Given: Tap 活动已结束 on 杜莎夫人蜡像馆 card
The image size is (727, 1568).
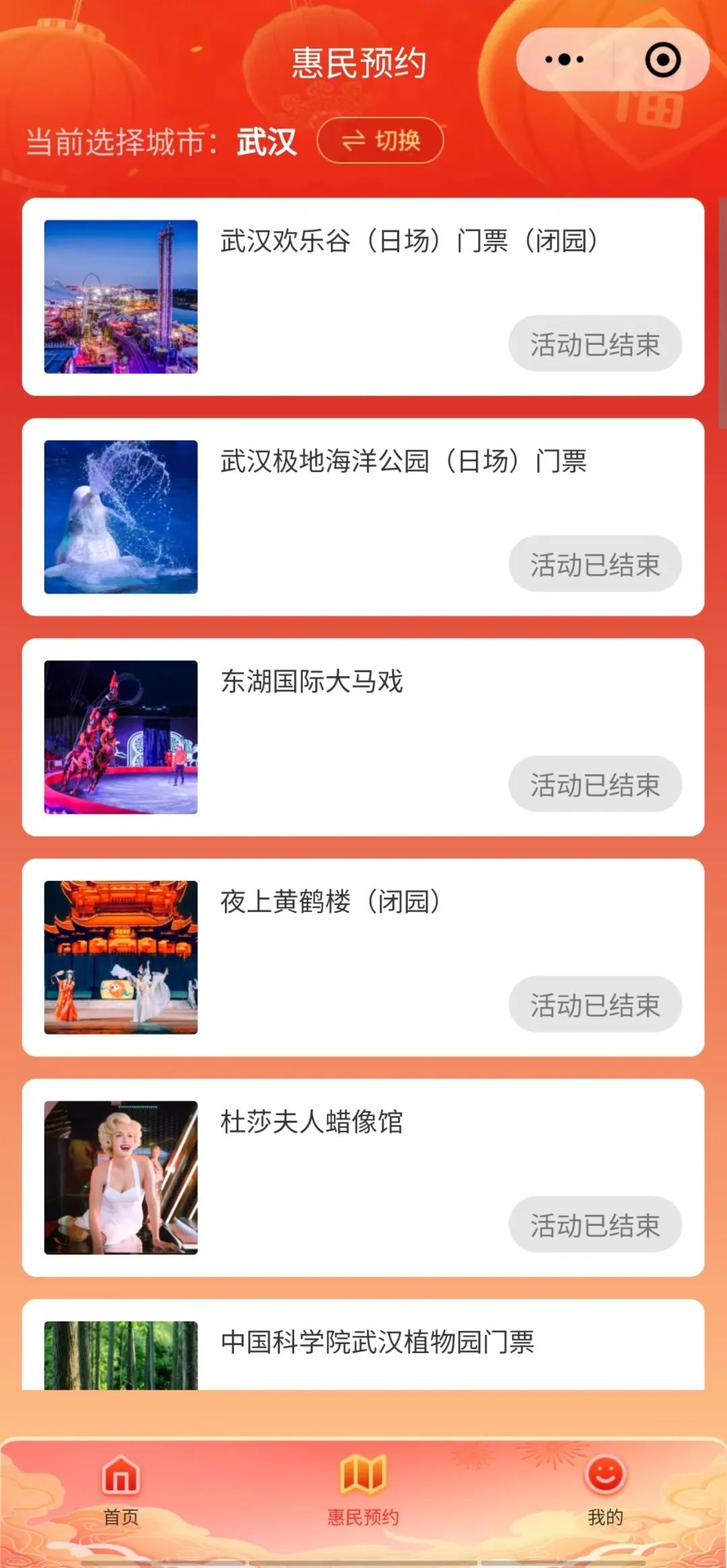Looking at the screenshot, I should pos(595,1224).
